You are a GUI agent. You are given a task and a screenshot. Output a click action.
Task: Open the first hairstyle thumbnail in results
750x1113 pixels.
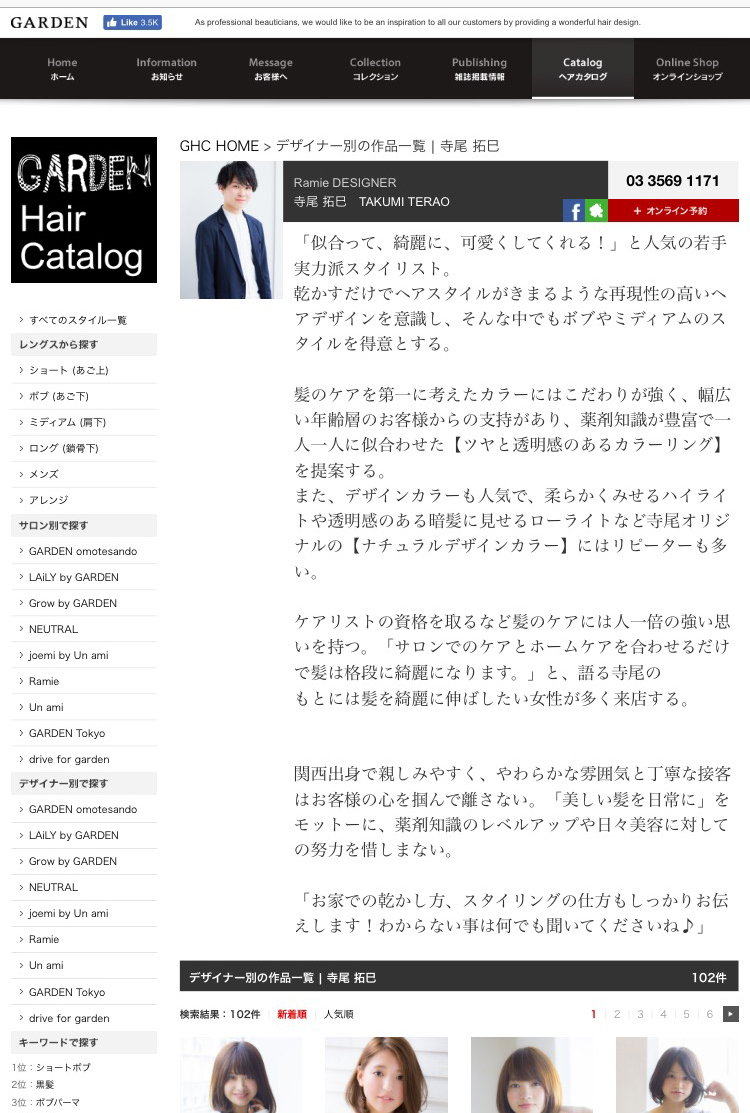pos(240,1075)
